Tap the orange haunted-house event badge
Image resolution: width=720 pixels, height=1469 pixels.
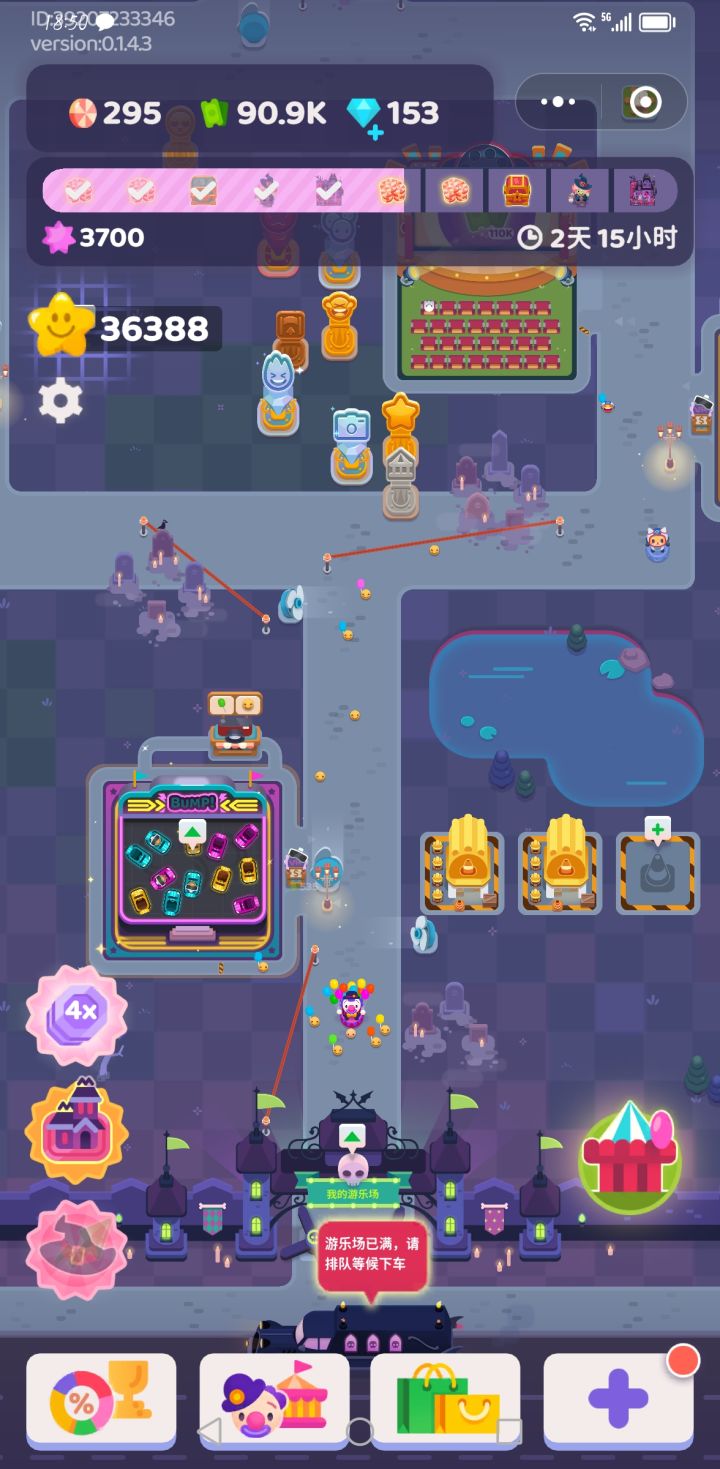click(77, 1135)
